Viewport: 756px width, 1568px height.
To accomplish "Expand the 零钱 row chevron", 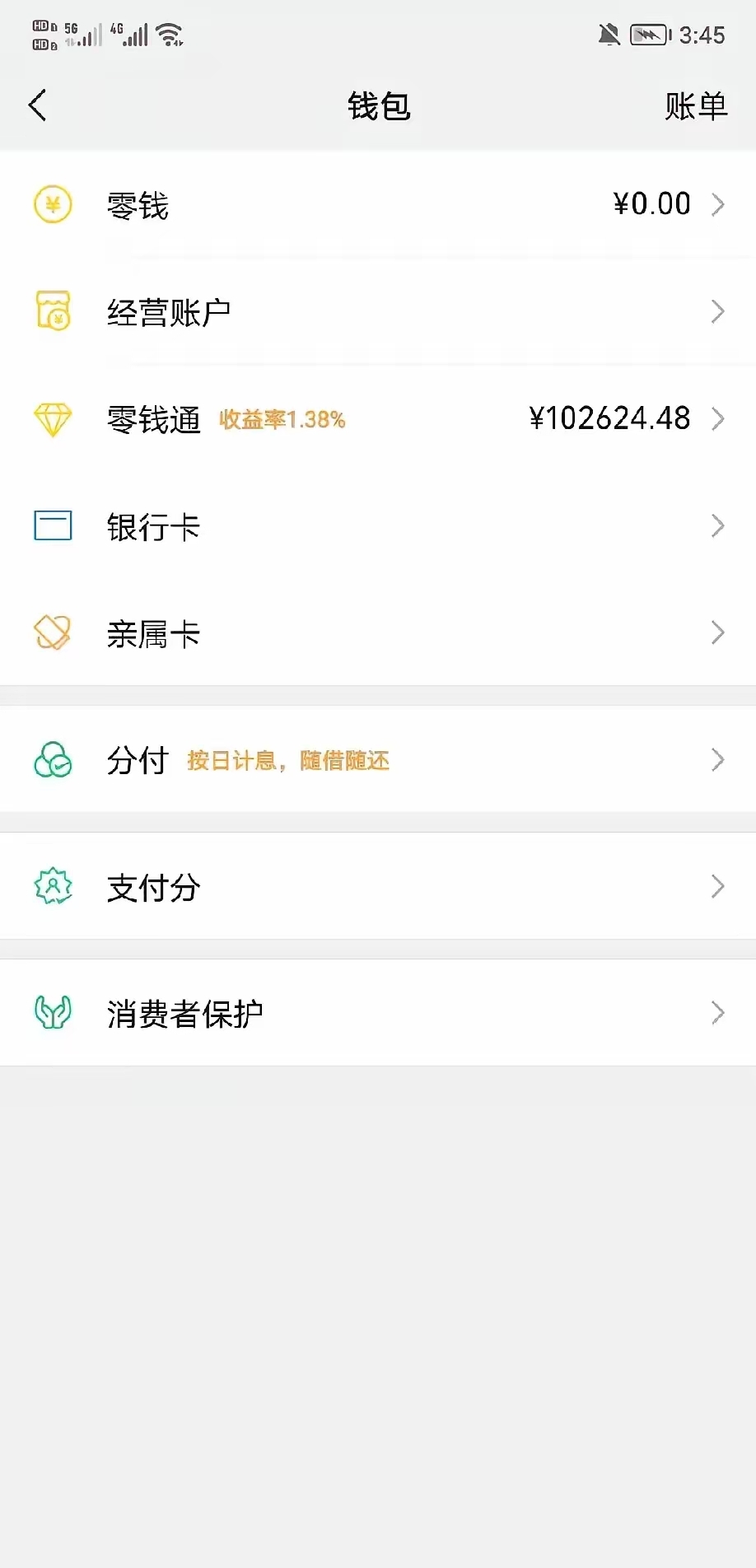I will 718,203.
